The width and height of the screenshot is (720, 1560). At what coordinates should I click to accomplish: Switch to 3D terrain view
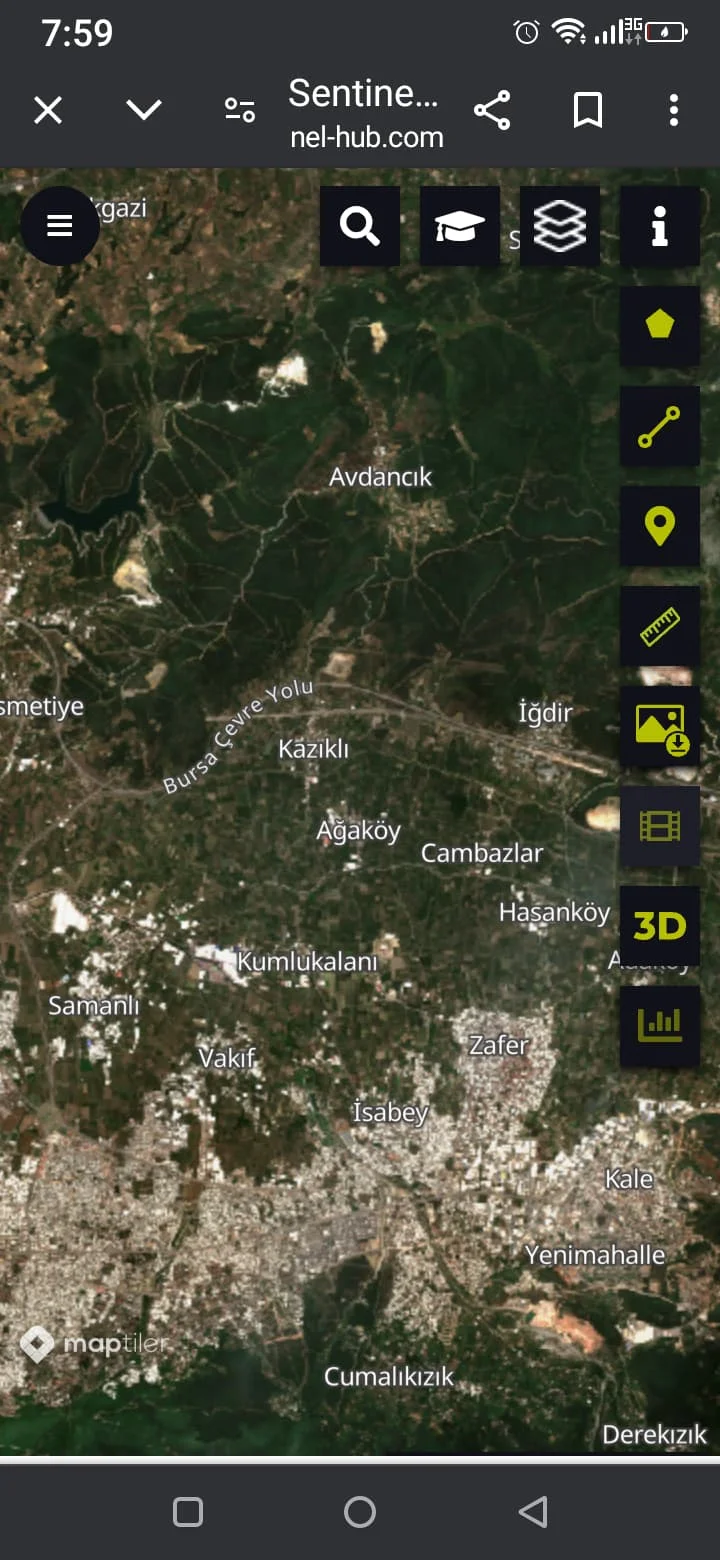coord(659,926)
